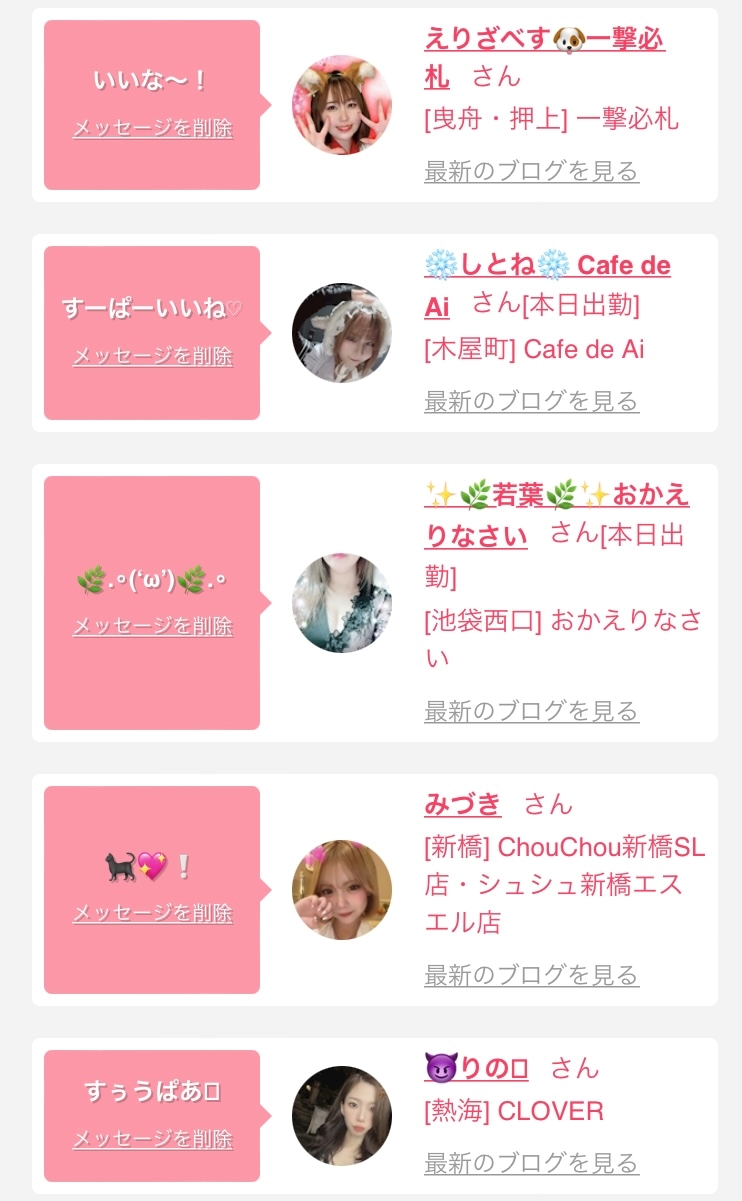
Task: Open みづき's profile name link
Action: (x=463, y=803)
